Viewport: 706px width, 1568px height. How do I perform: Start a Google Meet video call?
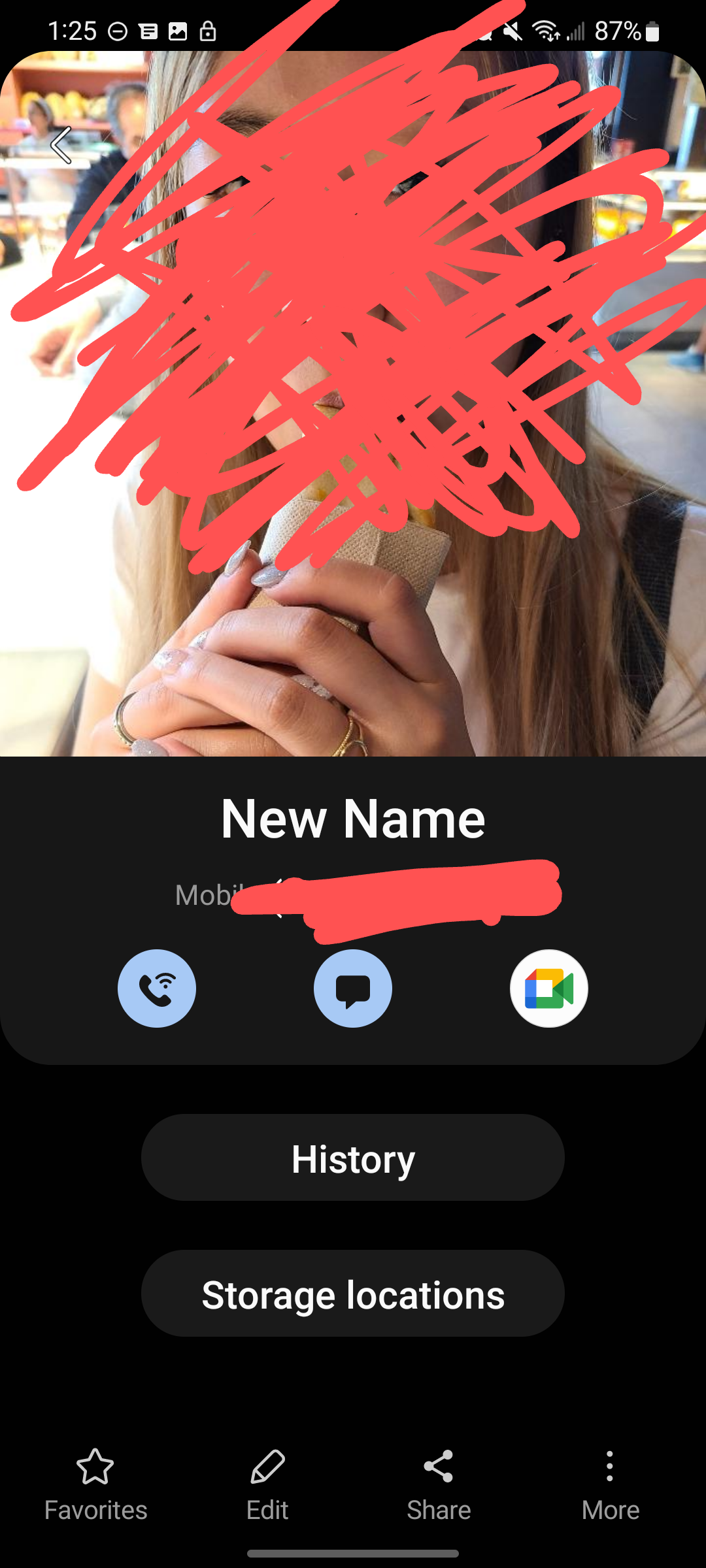click(549, 988)
